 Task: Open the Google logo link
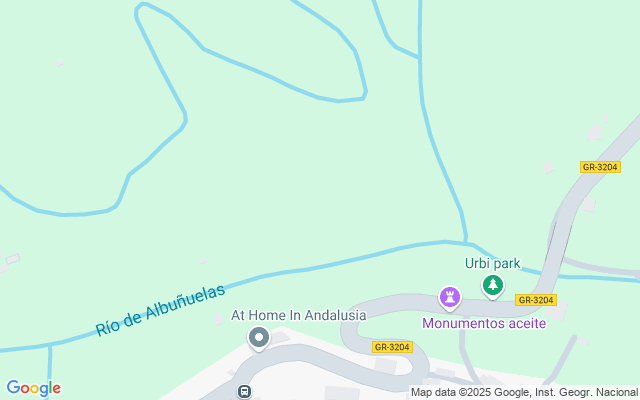click(x=33, y=388)
